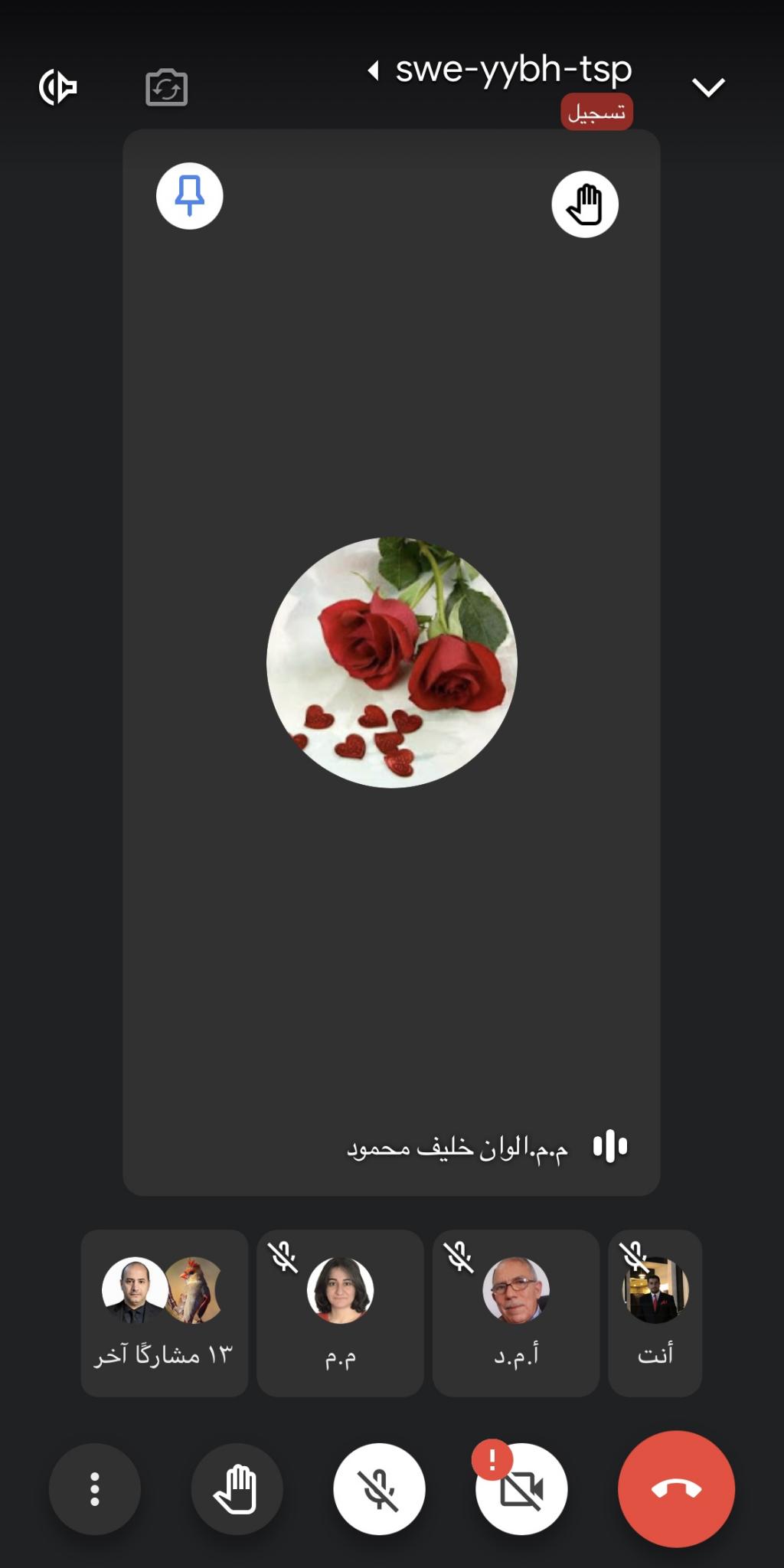Flip the camera
Image resolution: width=784 pixels, height=1568 pixels.
(x=166, y=87)
